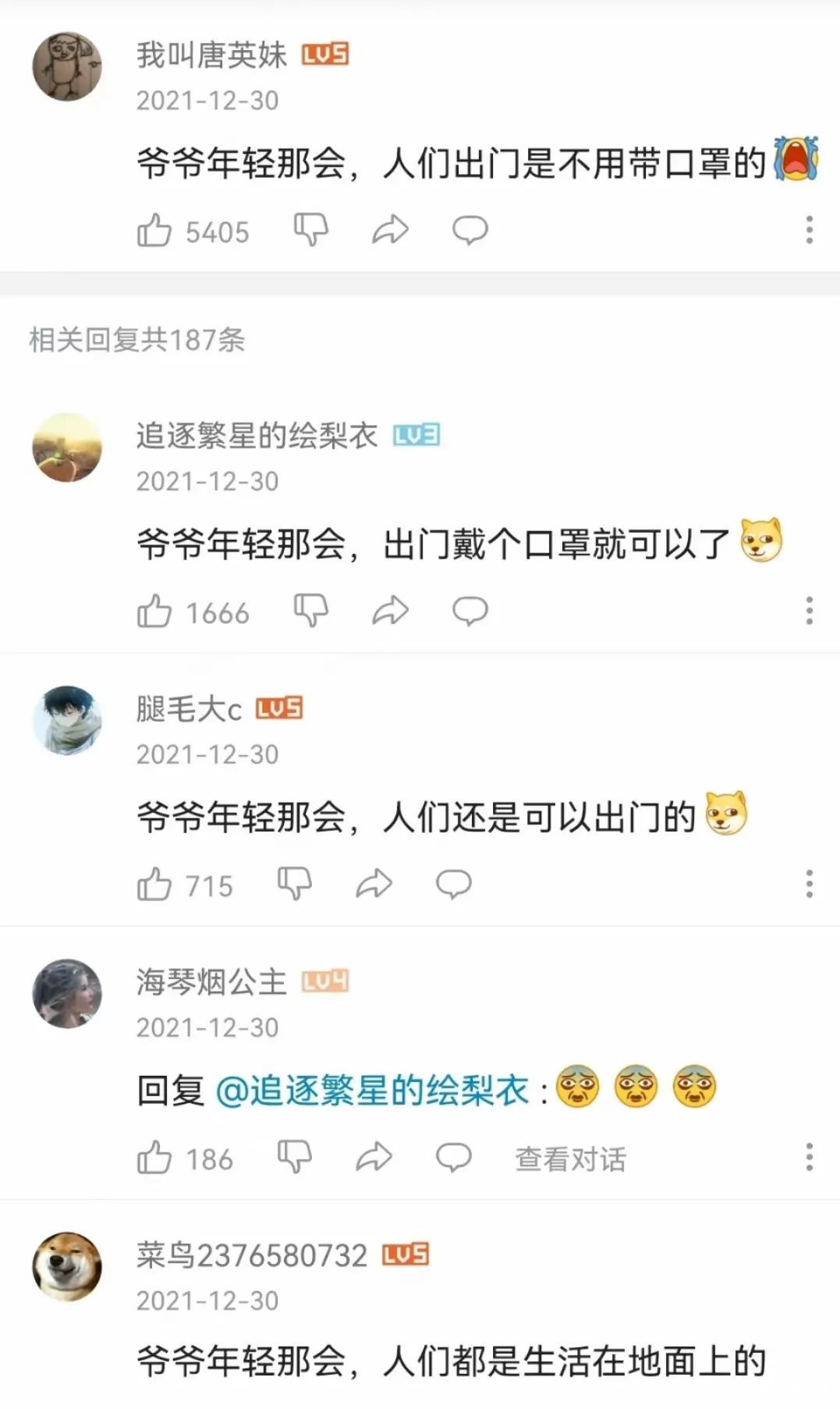Share 腿毛大c's reply

pyautogui.click(x=374, y=884)
